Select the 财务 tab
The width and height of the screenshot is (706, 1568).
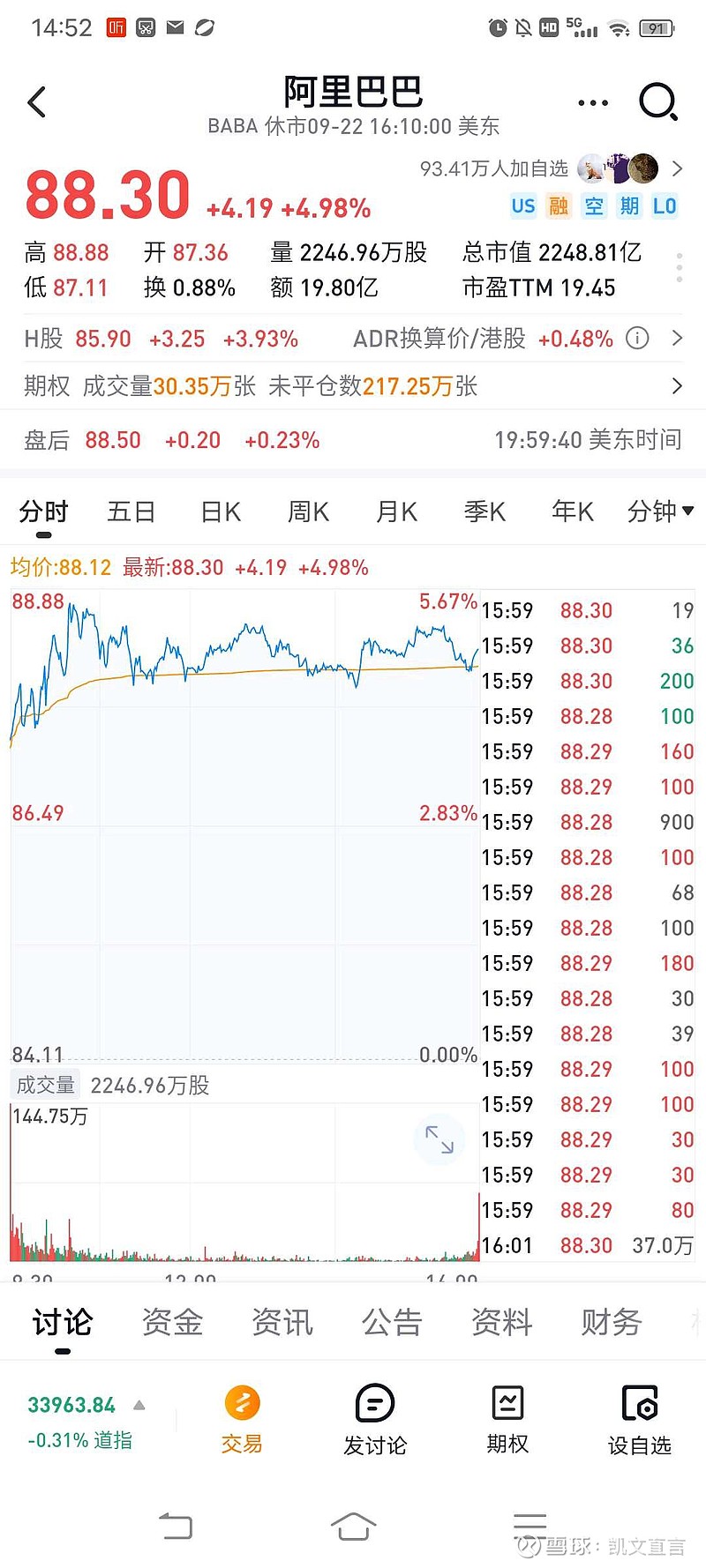(x=611, y=1322)
